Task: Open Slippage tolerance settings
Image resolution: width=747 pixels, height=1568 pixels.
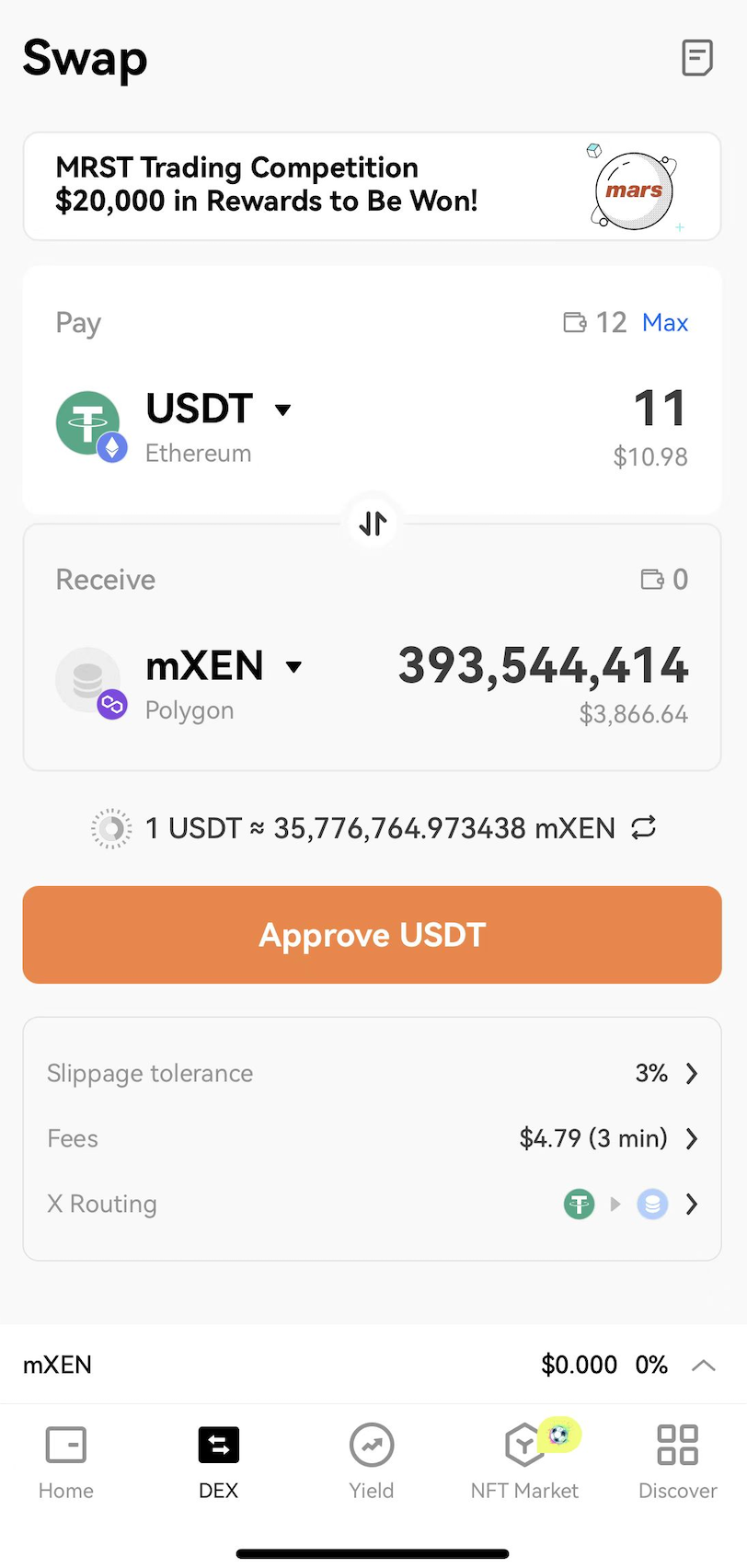Action: pyautogui.click(x=372, y=1073)
